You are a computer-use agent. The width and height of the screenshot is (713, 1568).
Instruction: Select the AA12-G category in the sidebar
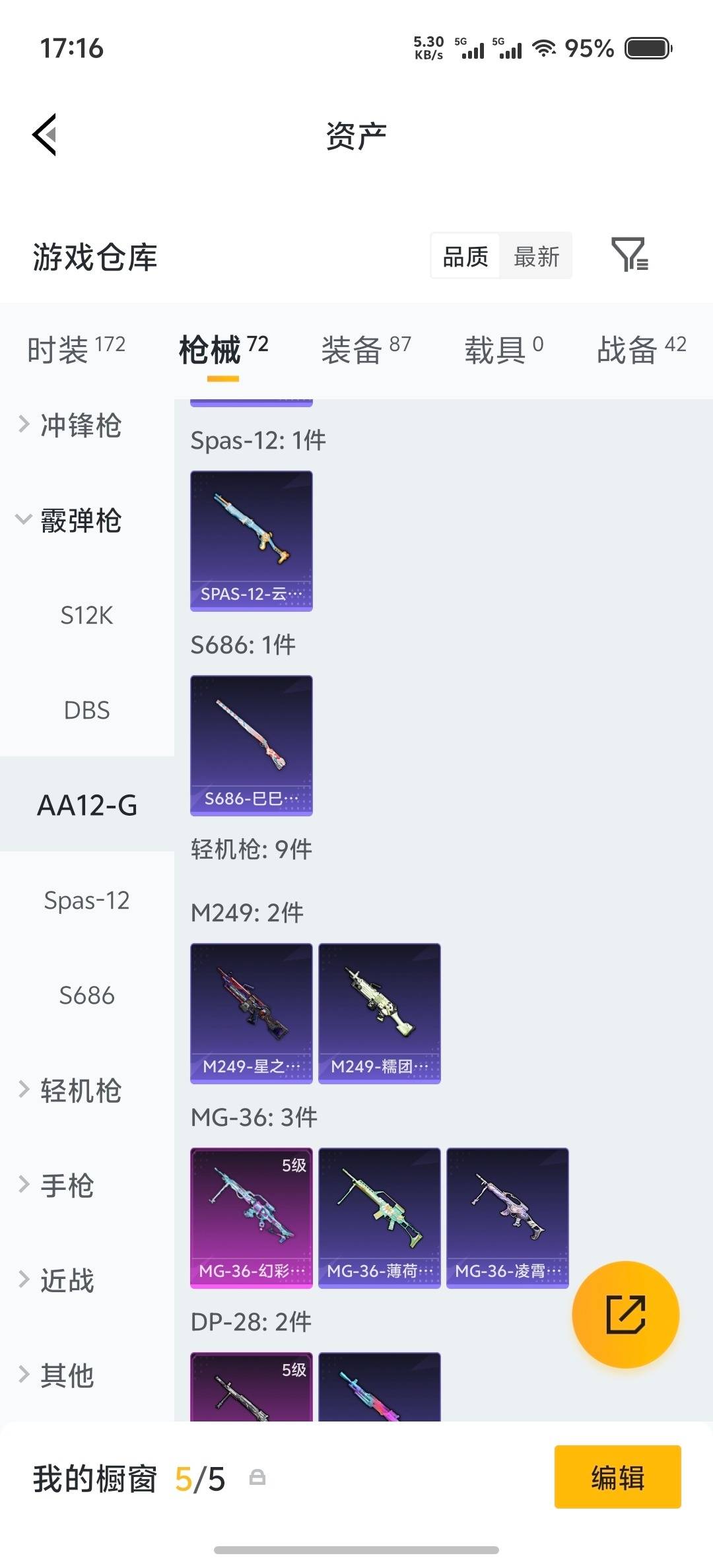click(x=86, y=804)
